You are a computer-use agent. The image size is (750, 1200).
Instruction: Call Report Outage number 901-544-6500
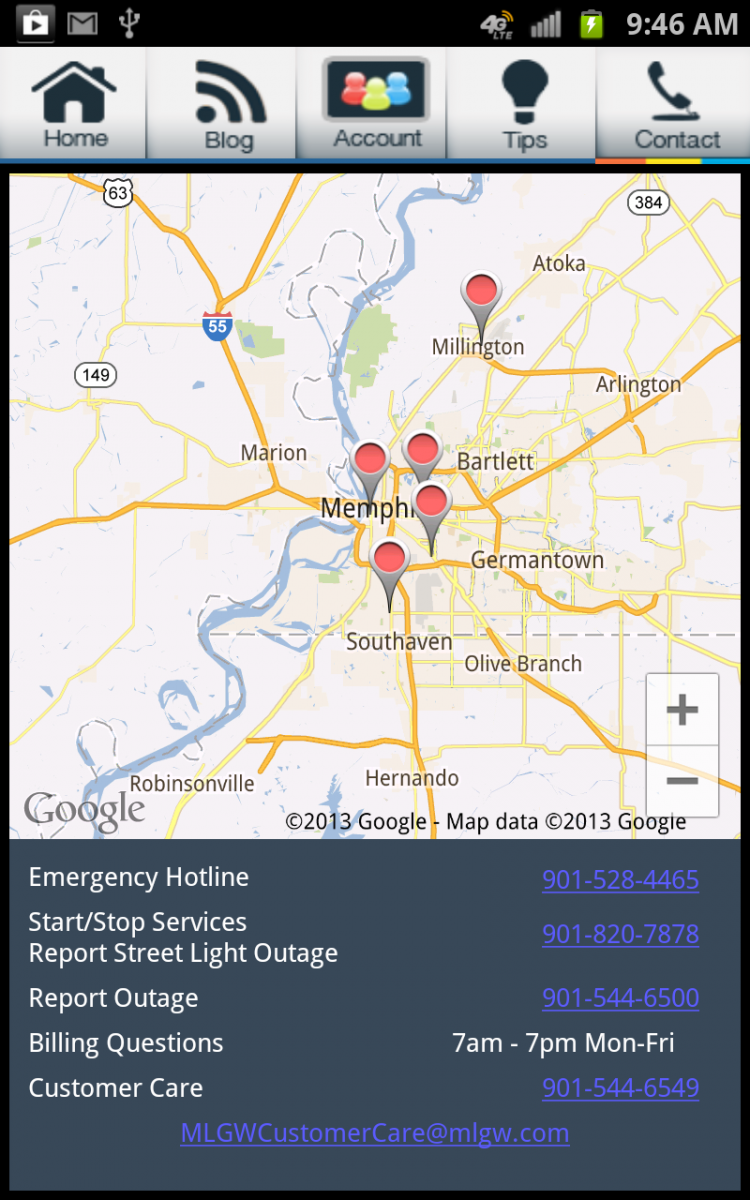tap(620, 998)
